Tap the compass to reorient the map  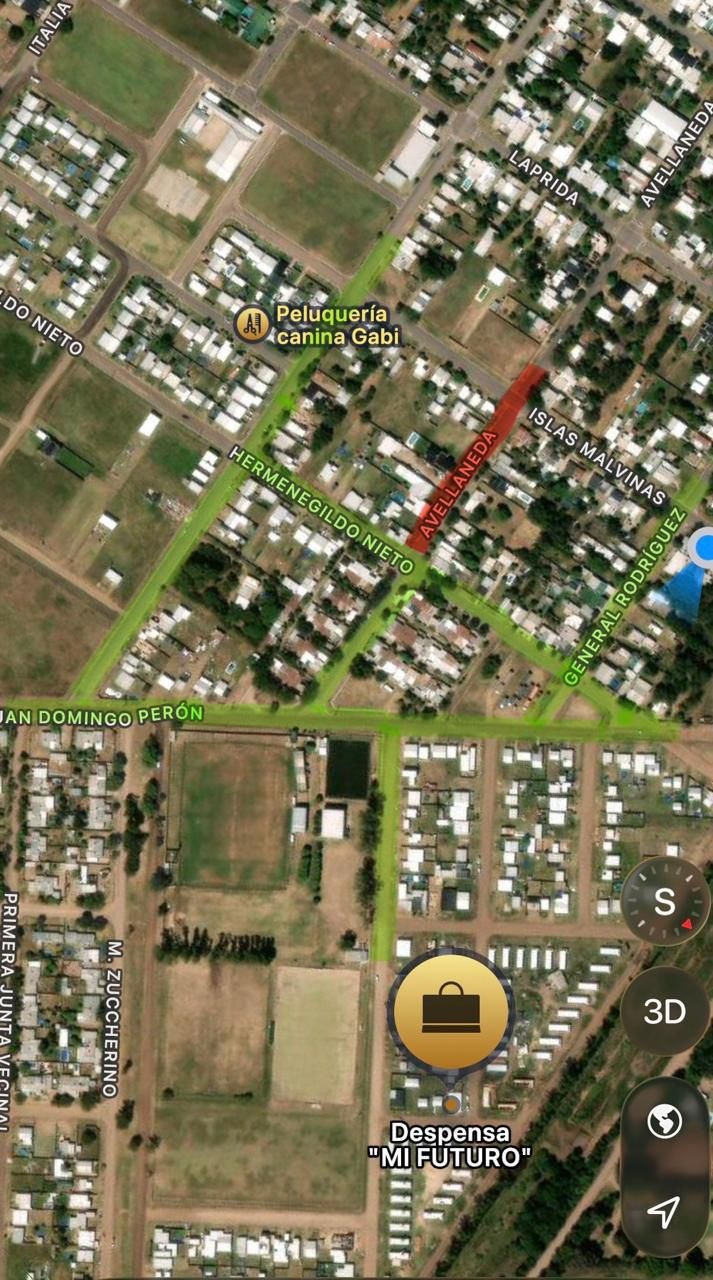coord(665,901)
